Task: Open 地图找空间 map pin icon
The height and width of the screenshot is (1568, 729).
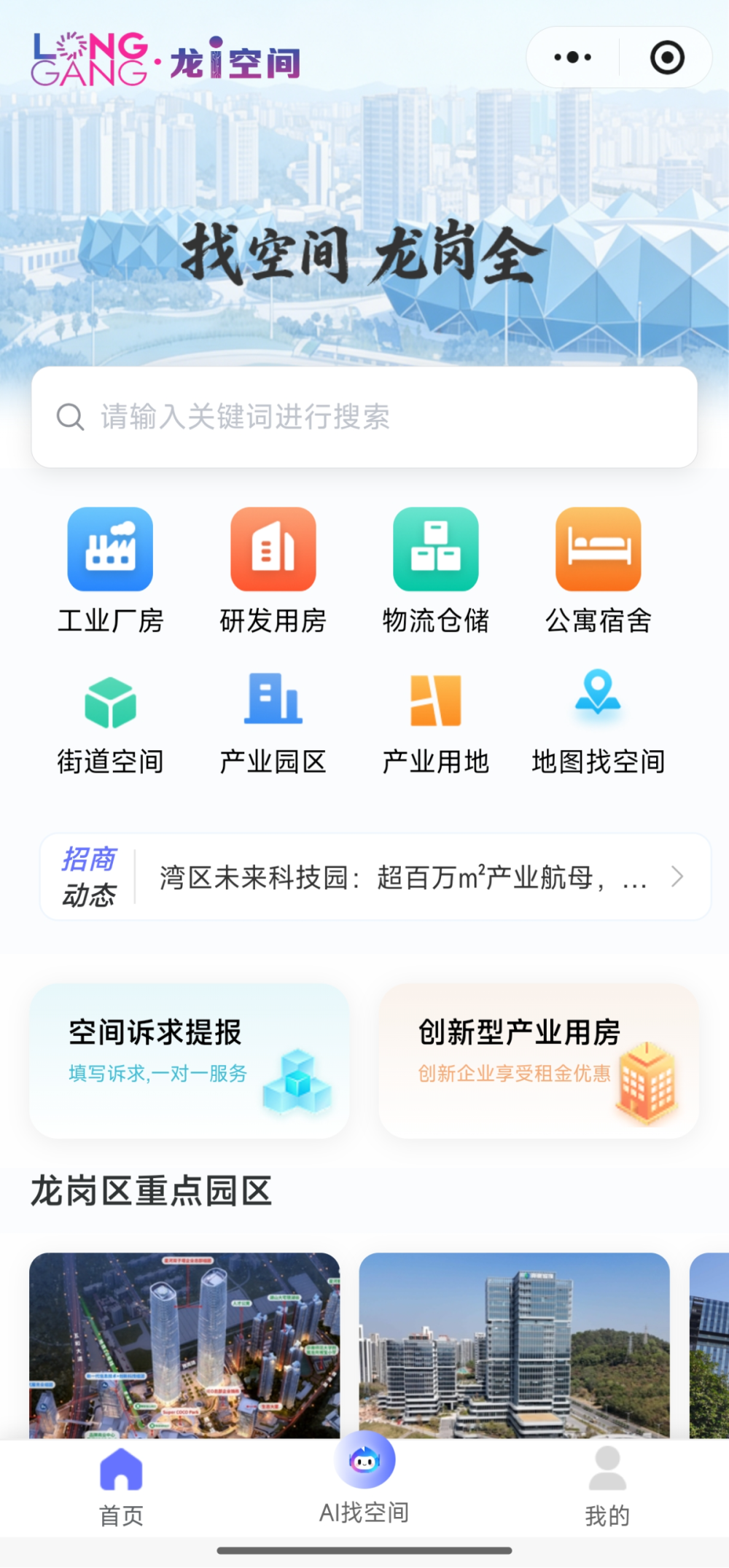Action: 598,698
